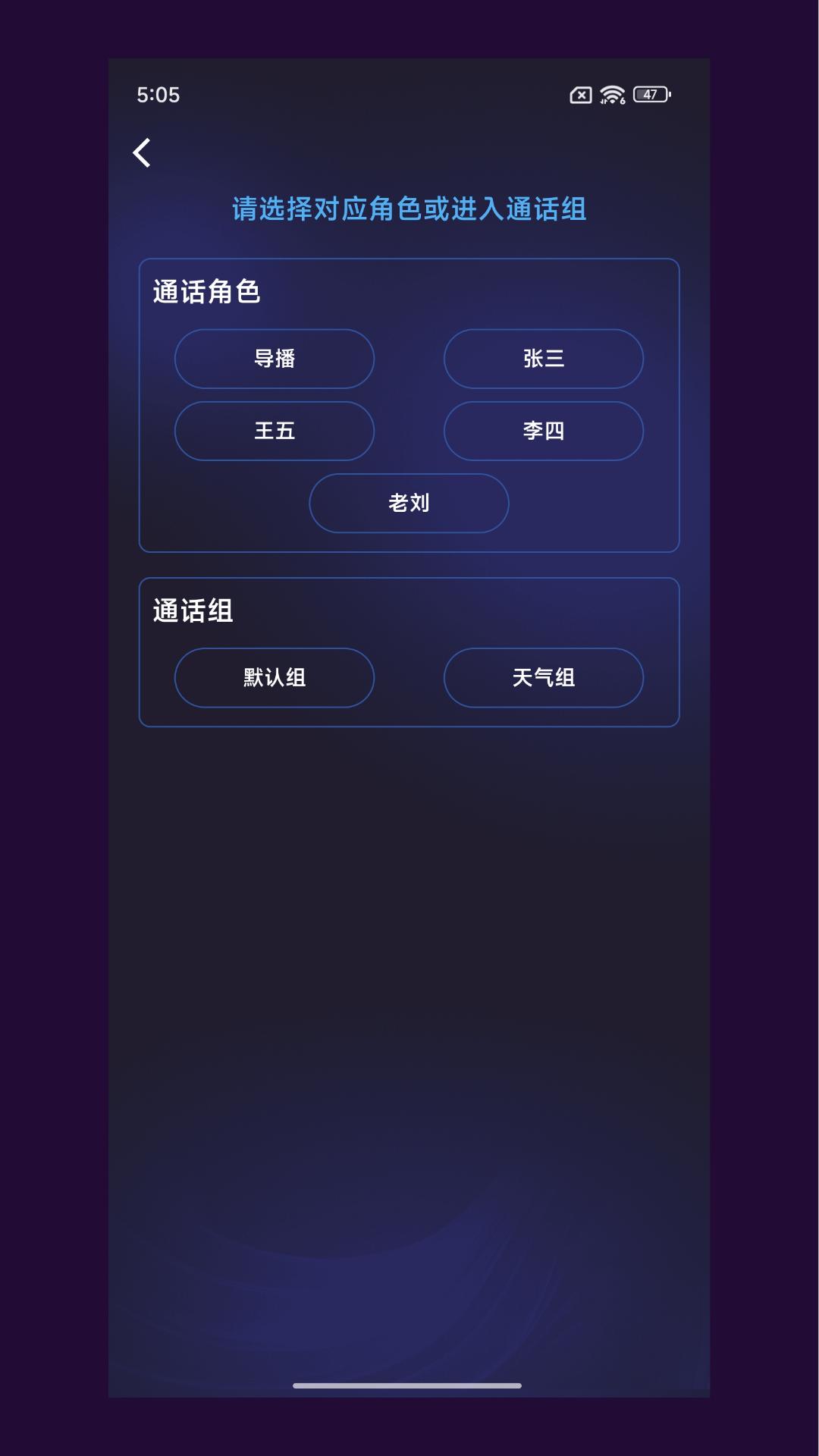Select the 张三 call role
This screenshot has width=819, height=1456.
543,359
